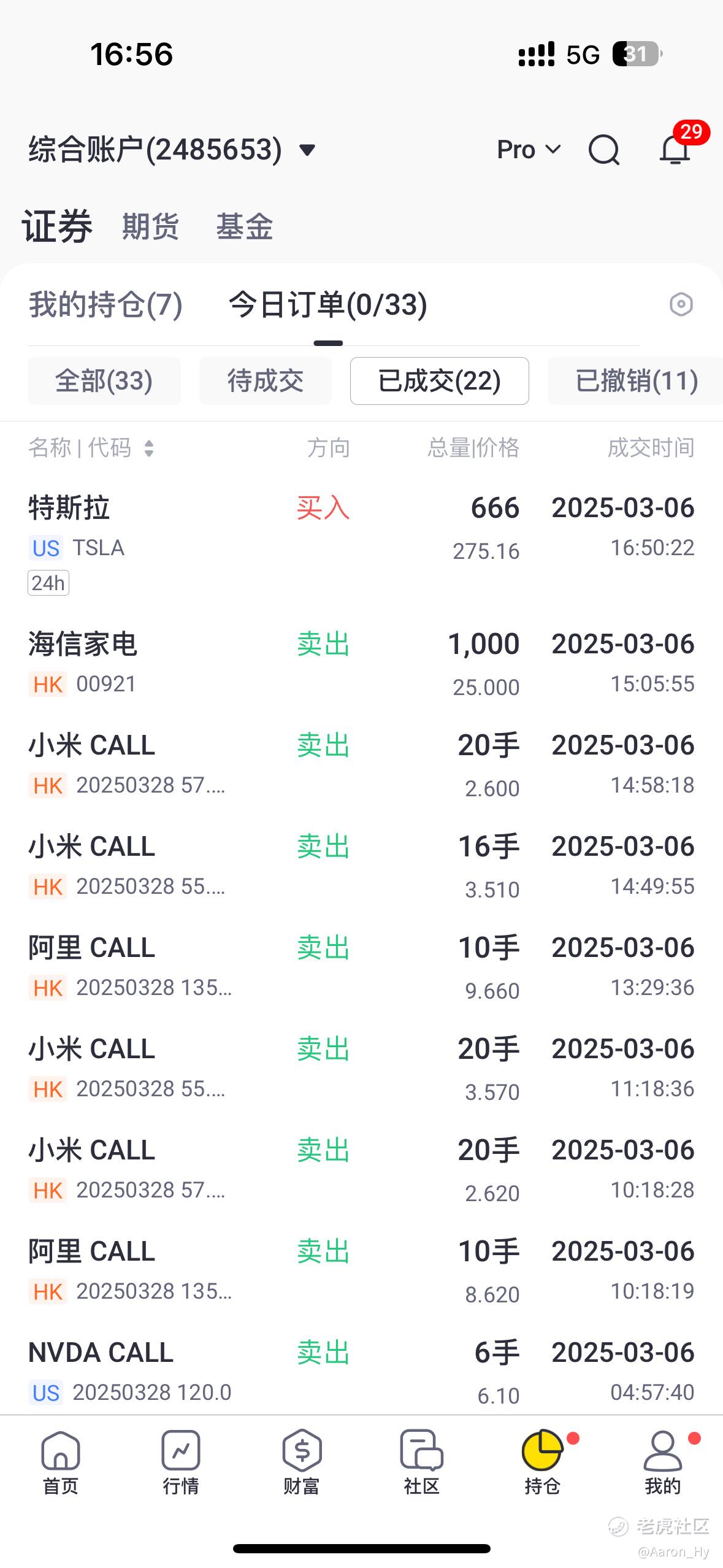The image size is (723, 1568).
Task: Go to the 我的 tab
Action: pyautogui.click(x=663, y=1463)
